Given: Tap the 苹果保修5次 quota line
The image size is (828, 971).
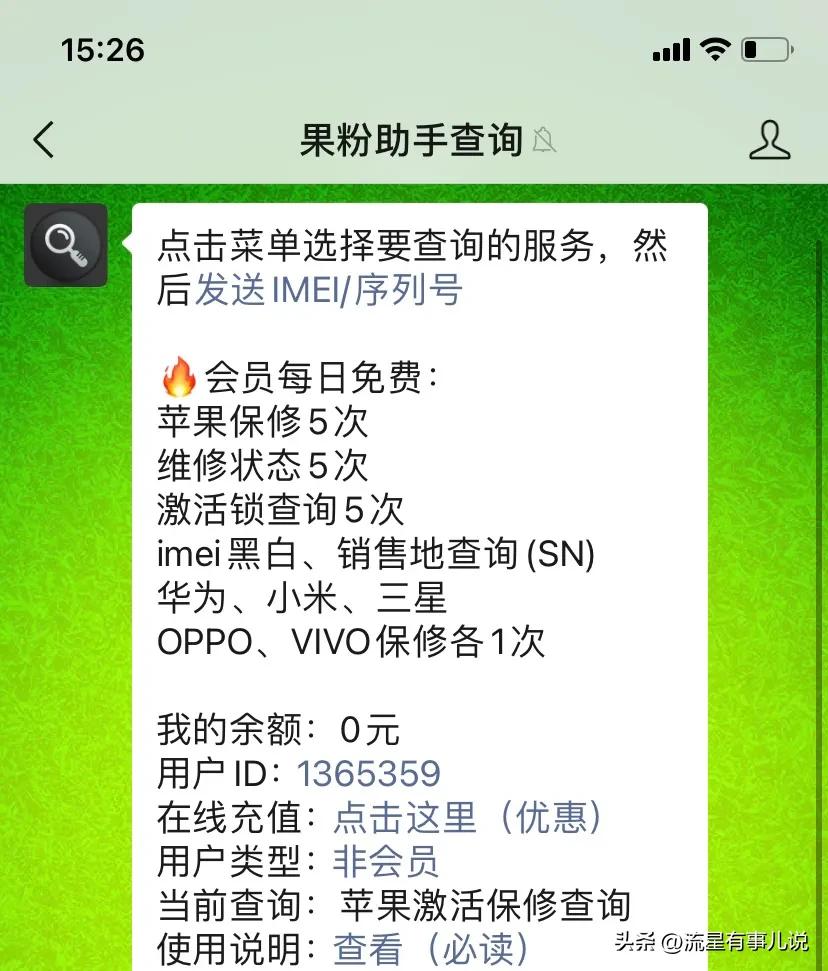Looking at the screenshot, I should pyautogui.click(x=262, y=423).
